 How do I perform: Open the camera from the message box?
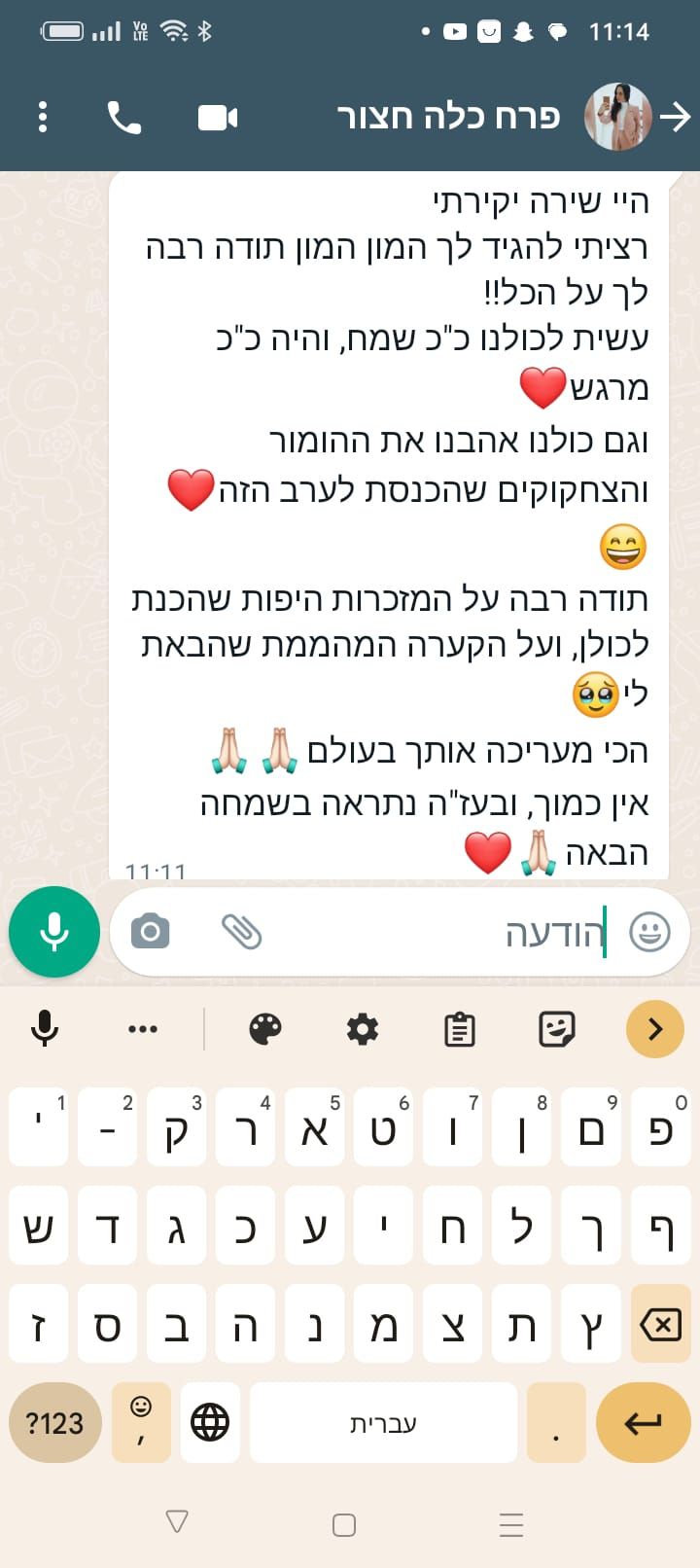(x=150, y=932)
